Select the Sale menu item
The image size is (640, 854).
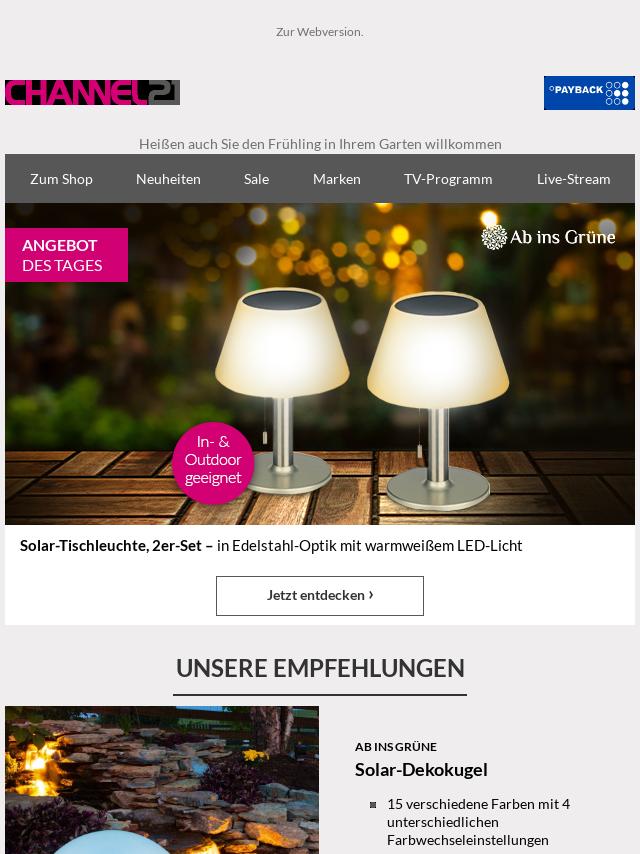(x=256, y=179)
